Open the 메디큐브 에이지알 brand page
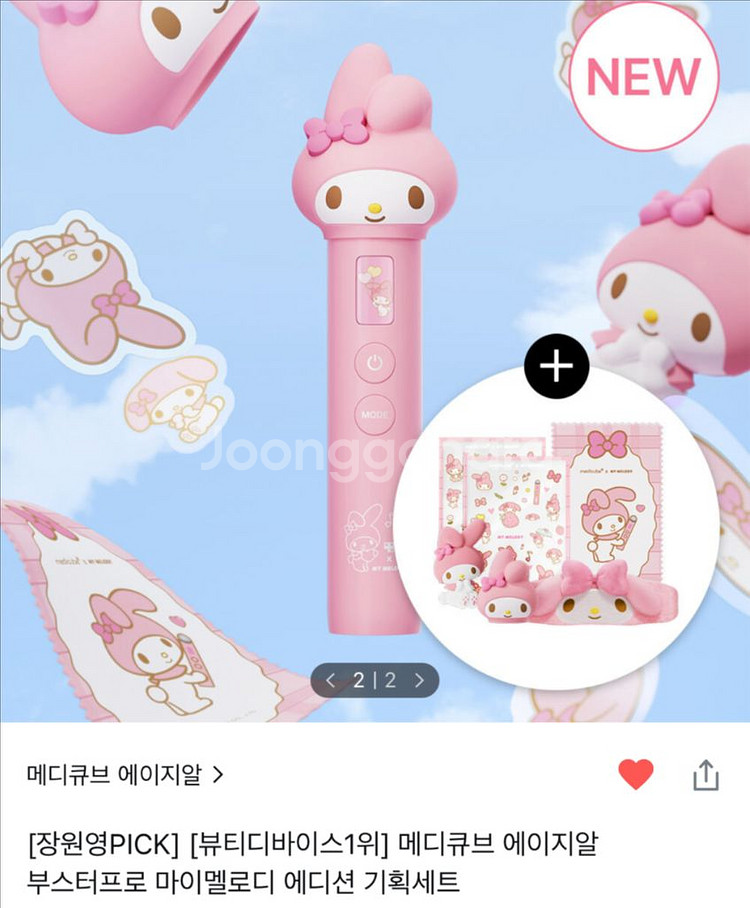 coord(125,774)
